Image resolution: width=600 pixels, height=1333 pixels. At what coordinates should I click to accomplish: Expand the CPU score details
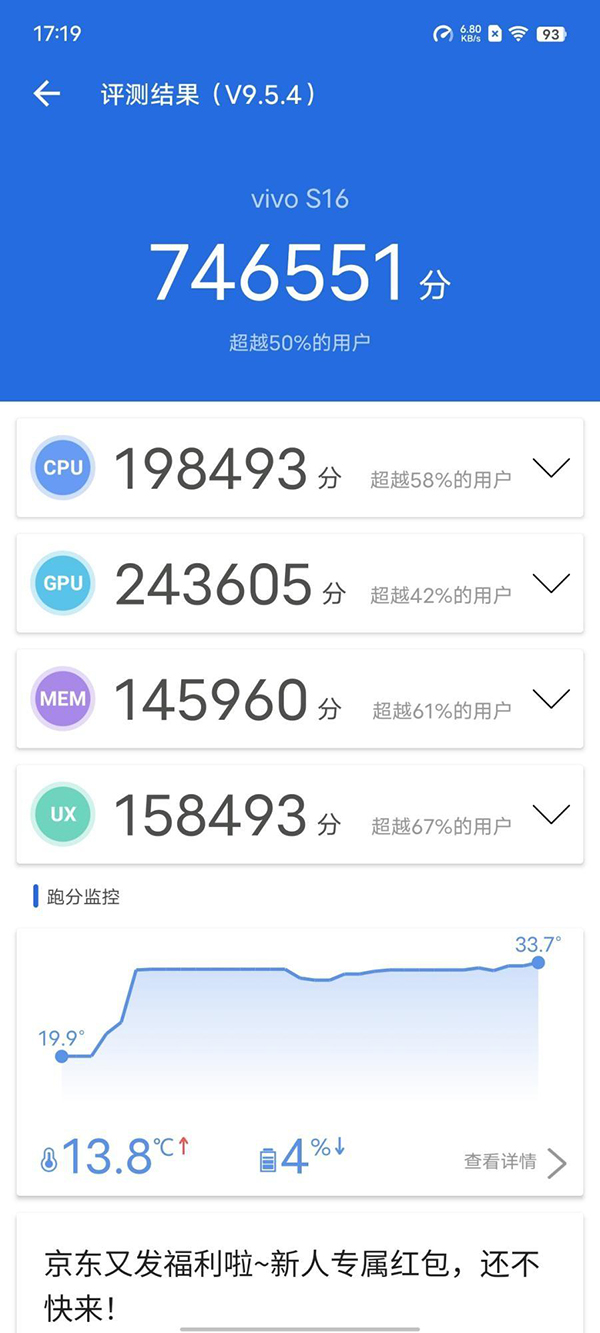(551, 467)
